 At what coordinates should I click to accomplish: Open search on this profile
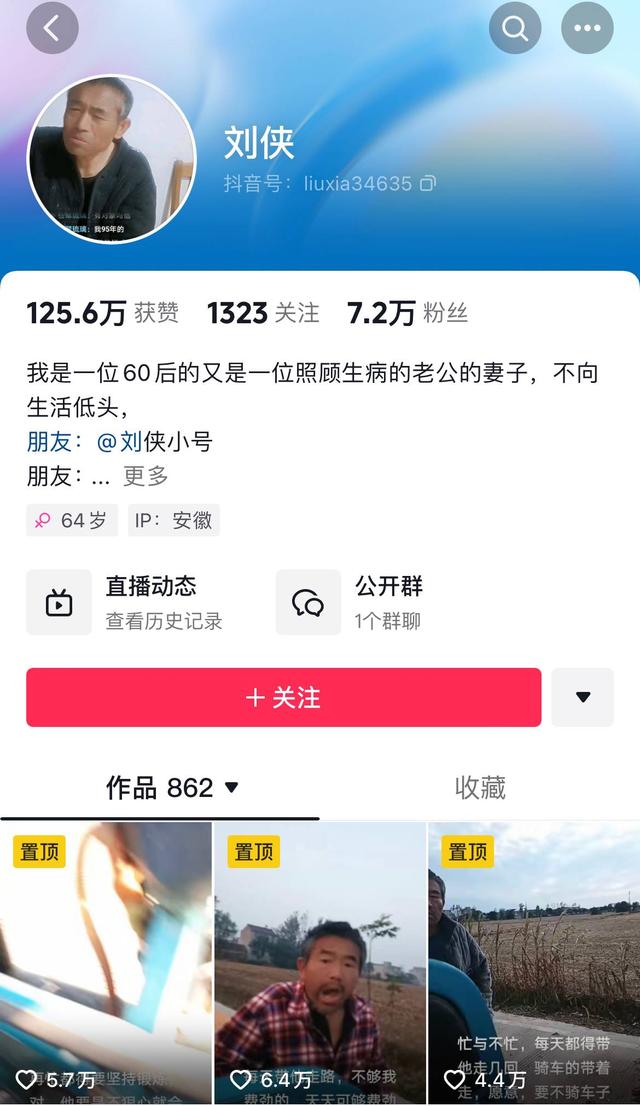(515, 29)
